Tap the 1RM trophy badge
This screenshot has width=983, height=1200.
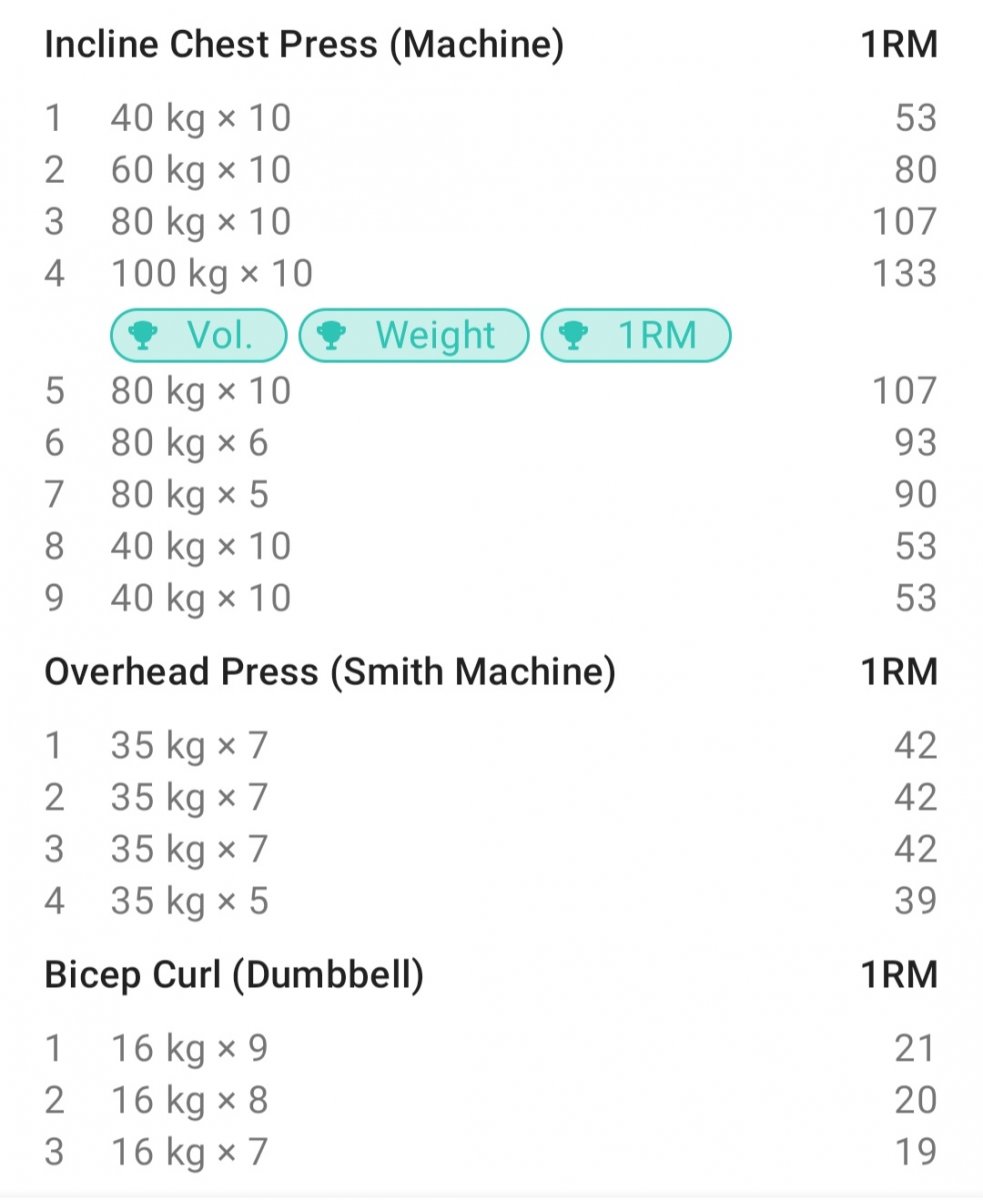(x=635, y=335)
